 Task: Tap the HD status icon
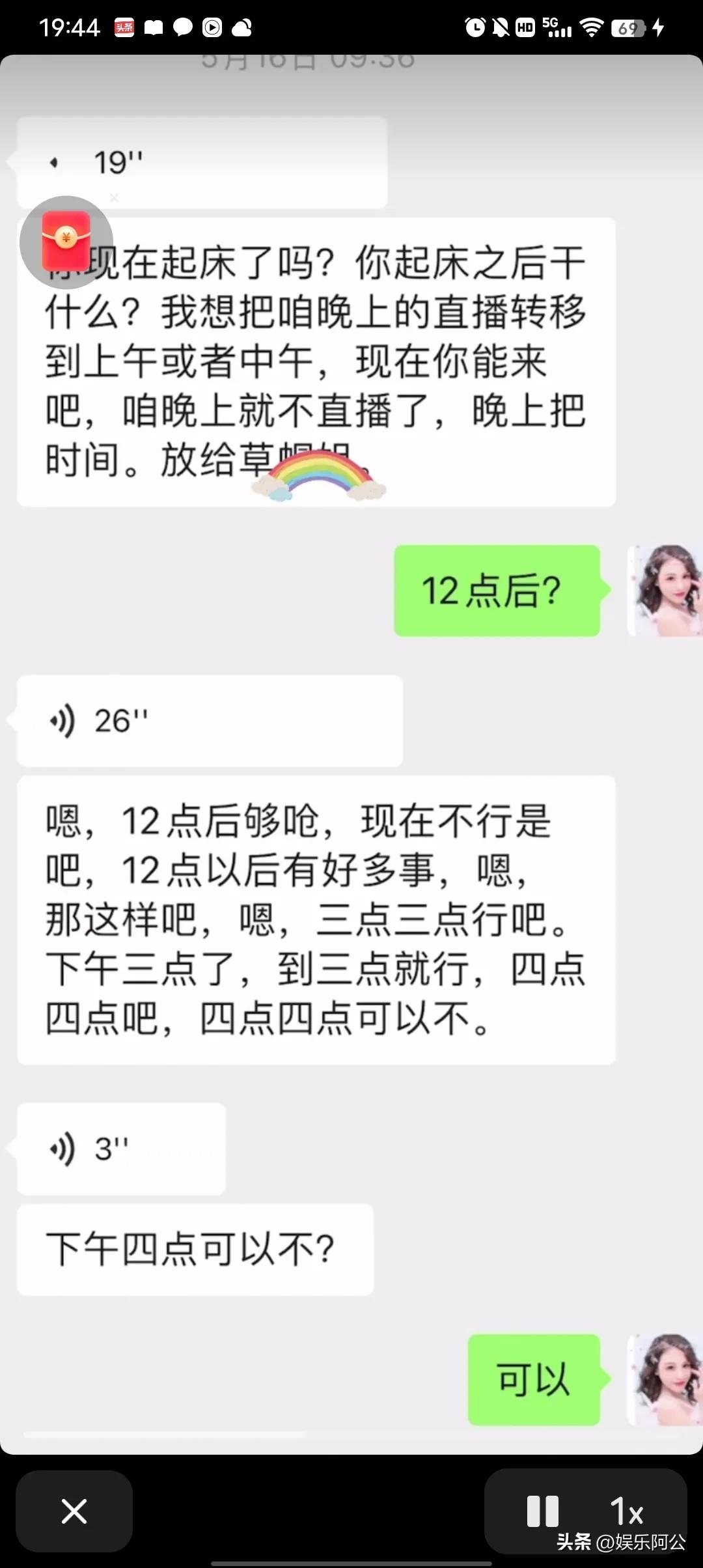[x=525, y=27]
